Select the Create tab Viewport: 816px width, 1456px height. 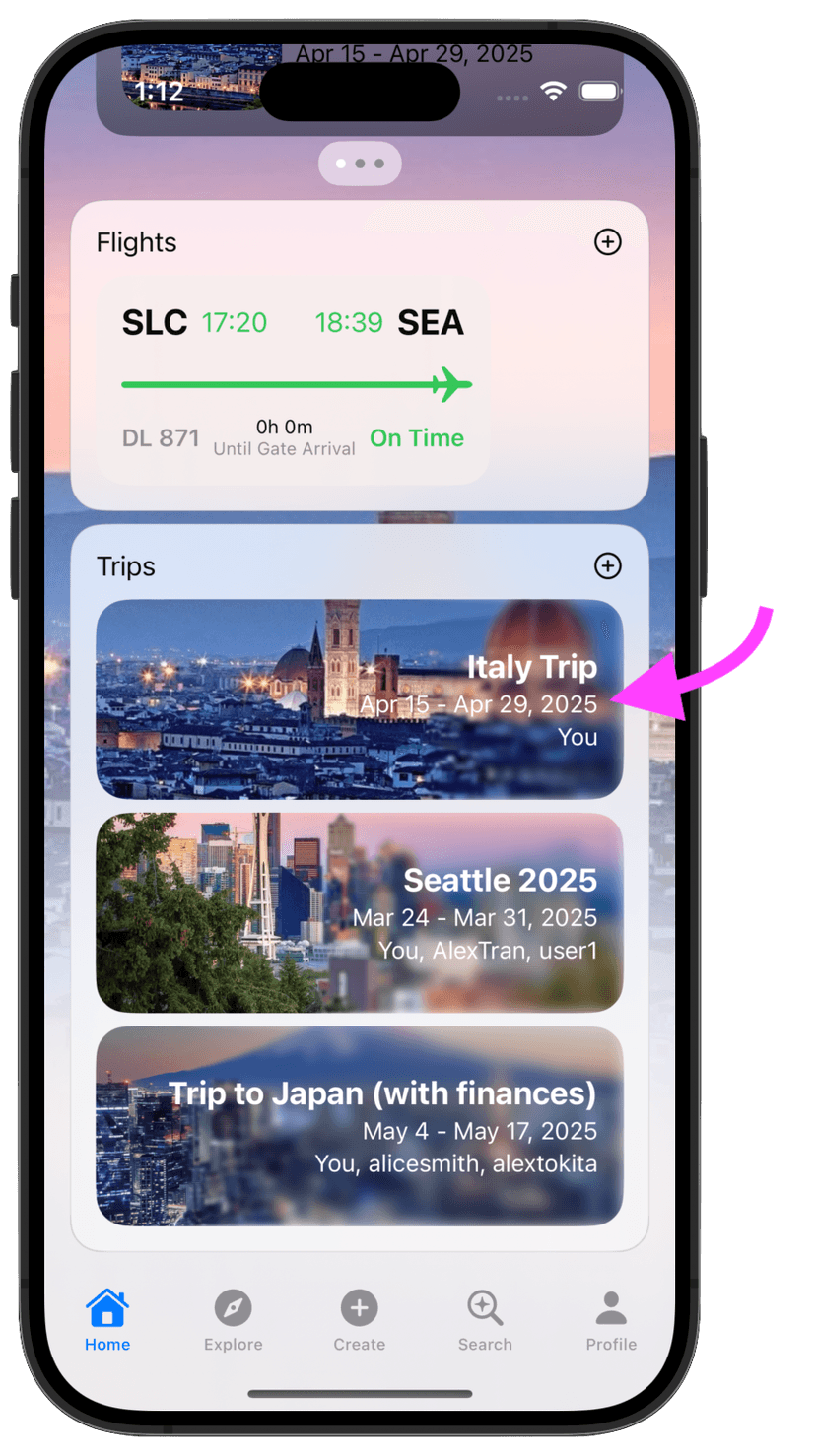pos(360,1322)
